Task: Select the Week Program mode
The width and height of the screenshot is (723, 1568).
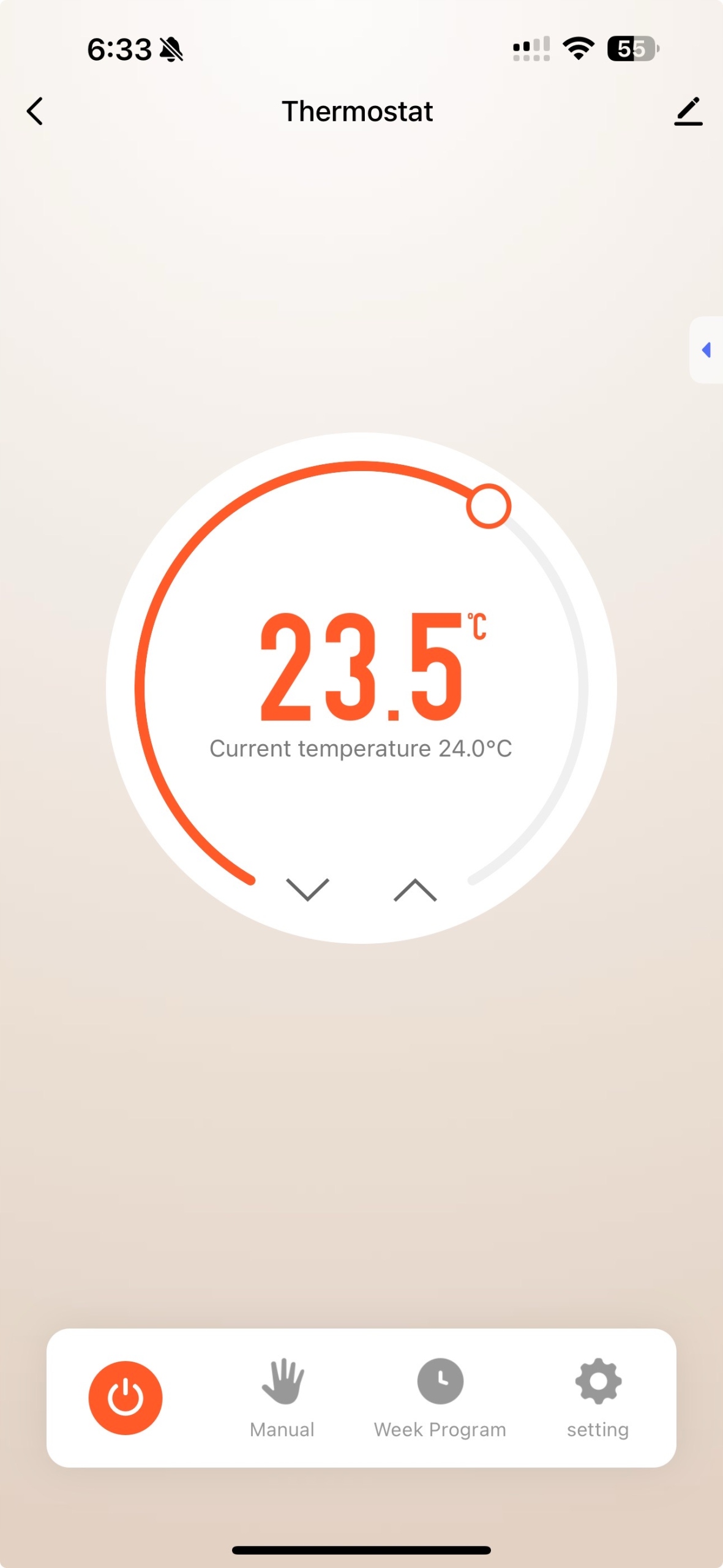Action: coord(440,1398)
